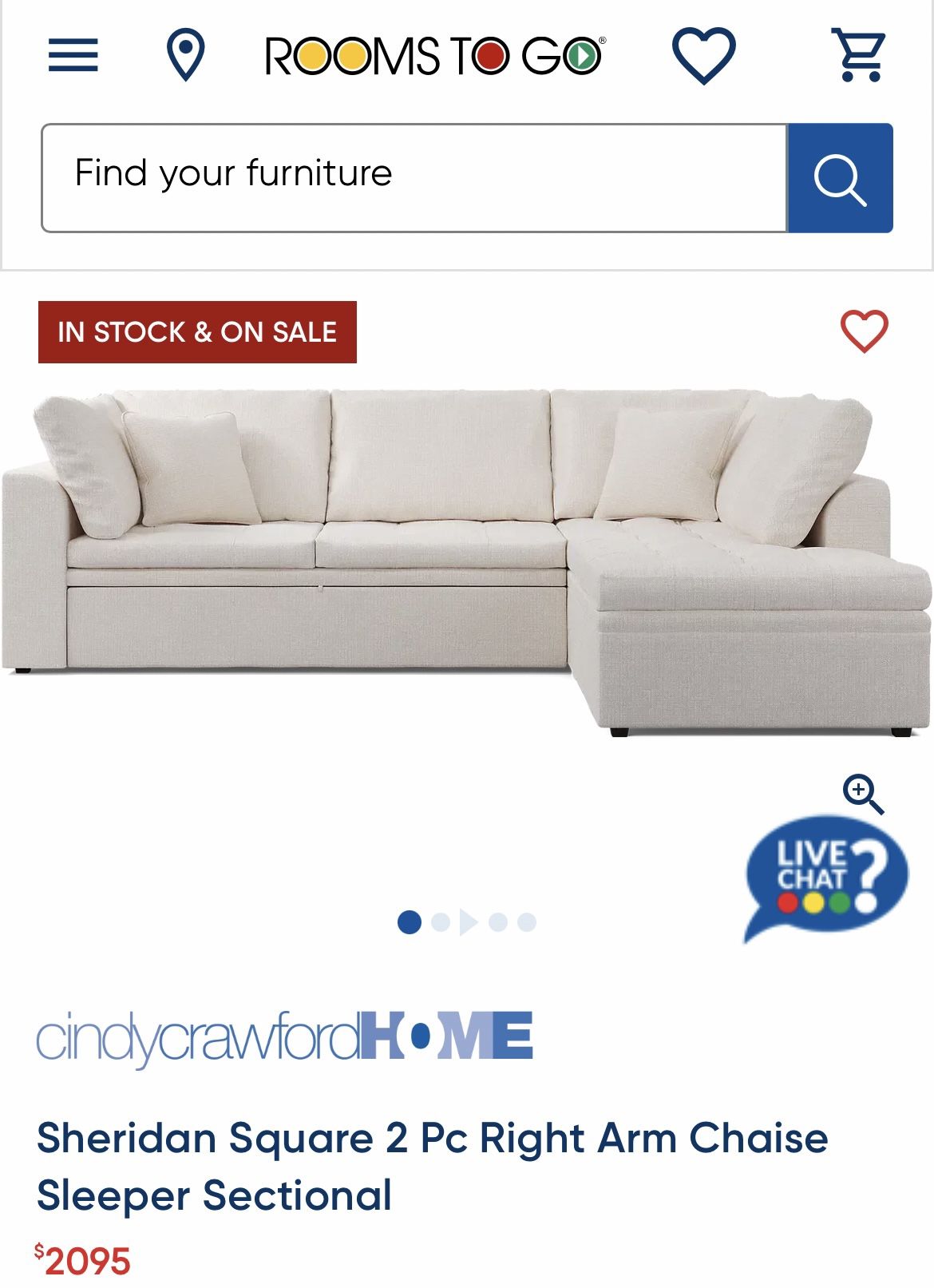
Task: Open saved favorites heart in header
Action: pyautogui.click(x=703, y=55)
